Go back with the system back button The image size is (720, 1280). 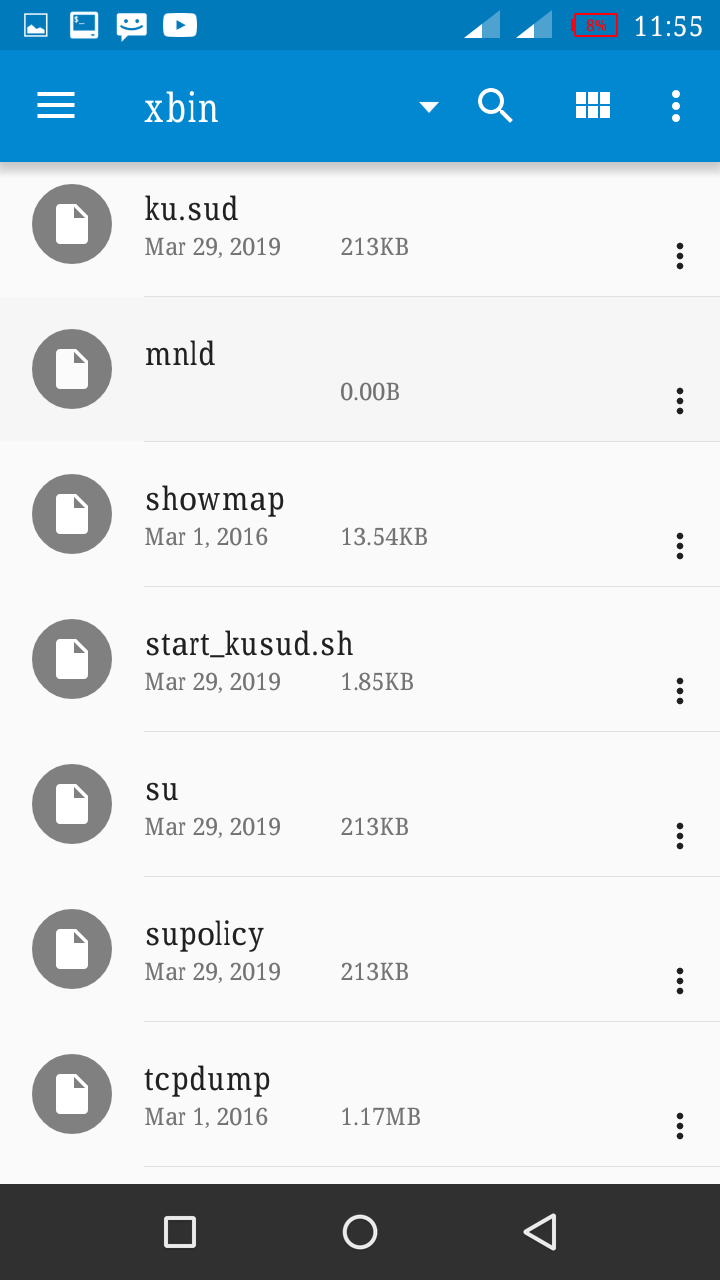pyautogui.click(x=540, y=1232)
